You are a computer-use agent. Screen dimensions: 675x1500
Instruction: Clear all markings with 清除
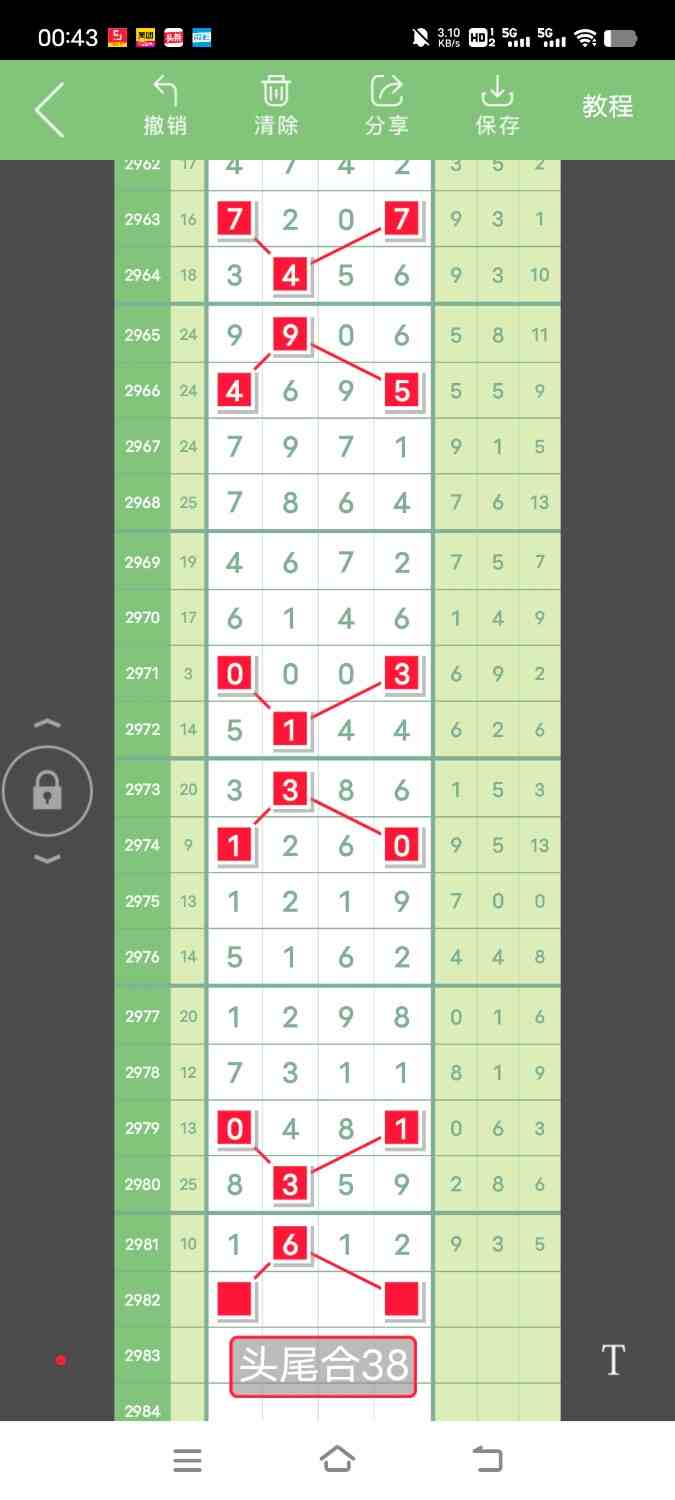coord(276,106)
